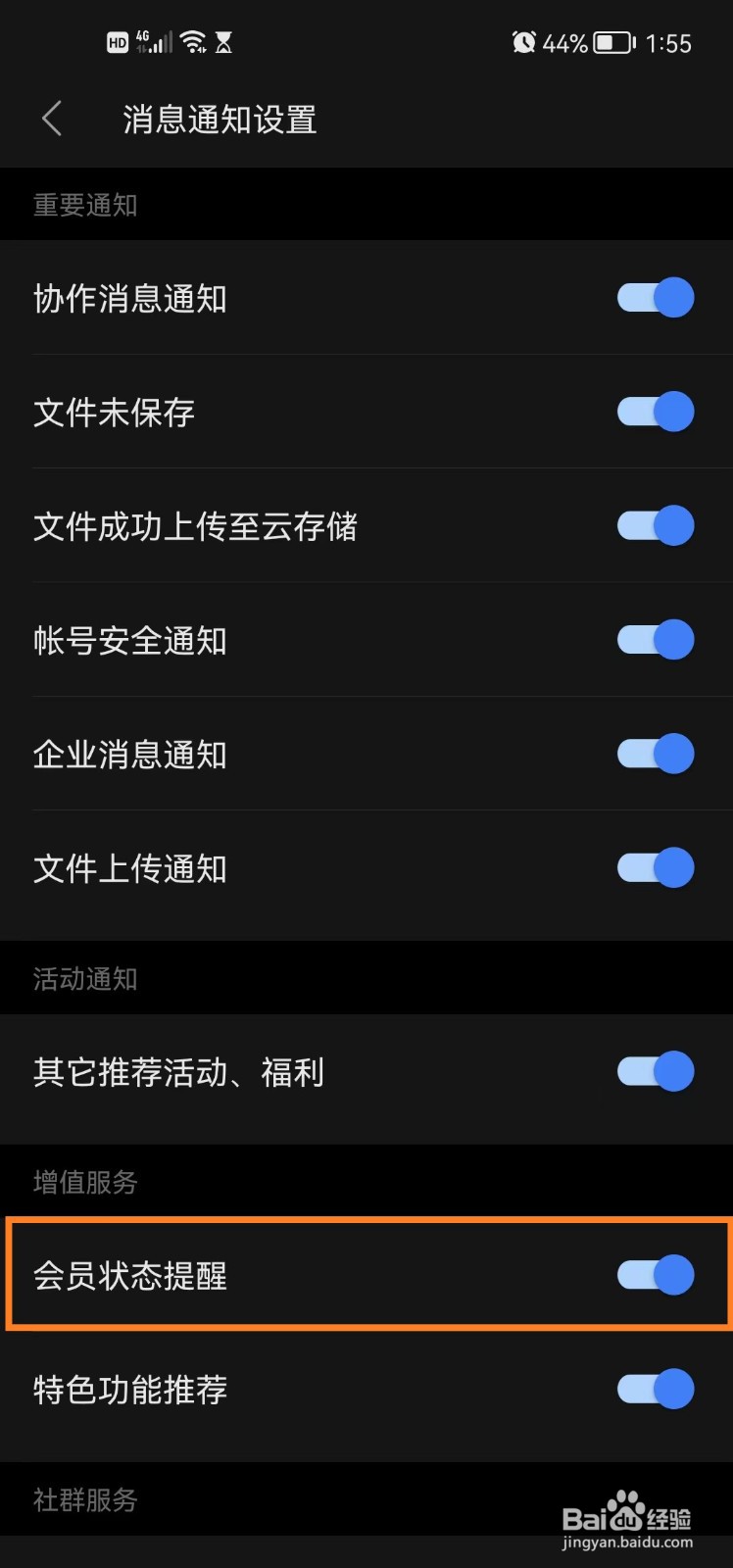733x1568 pixels.
Task: Go back from 消息通知设置
Action: tap(53, 120)
